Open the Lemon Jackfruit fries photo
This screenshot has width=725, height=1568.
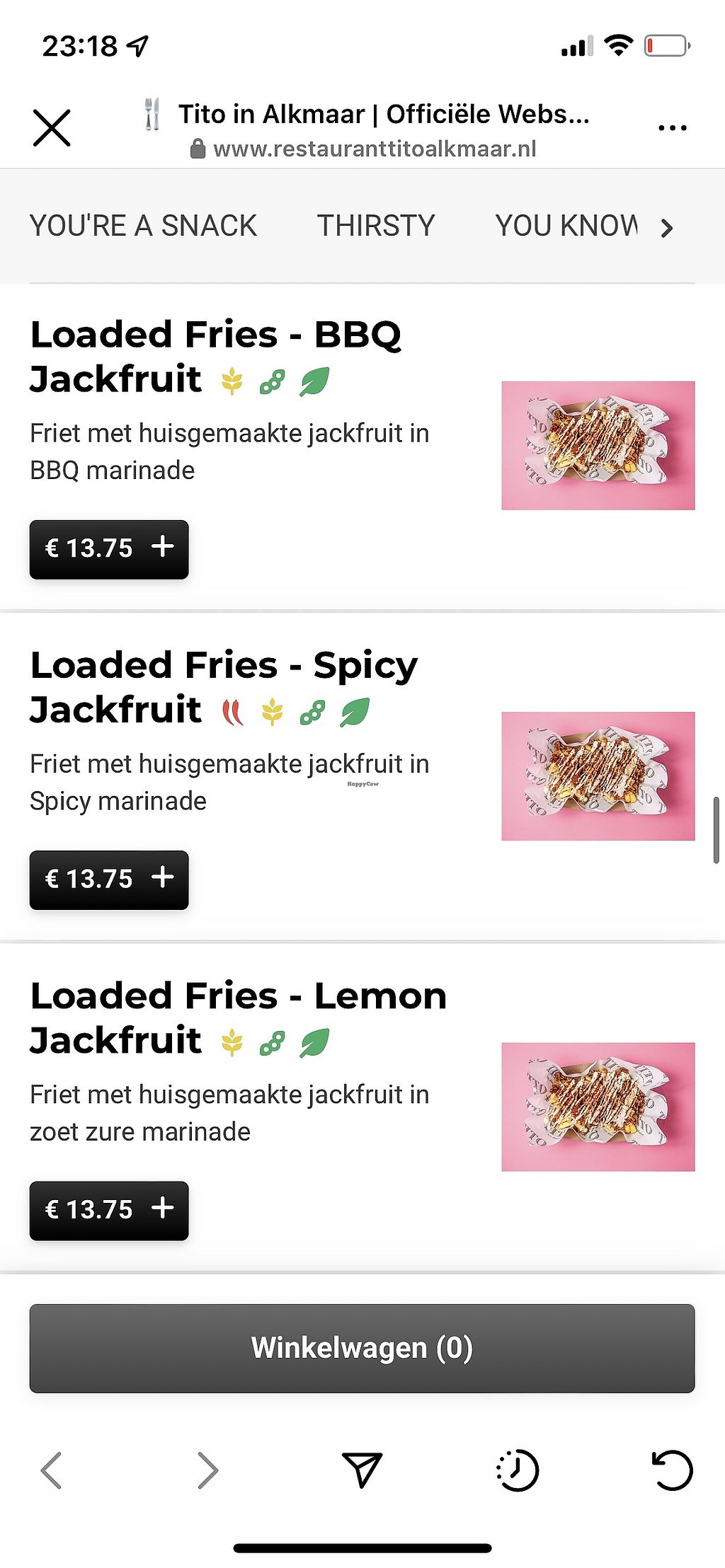click(598, 1106)
